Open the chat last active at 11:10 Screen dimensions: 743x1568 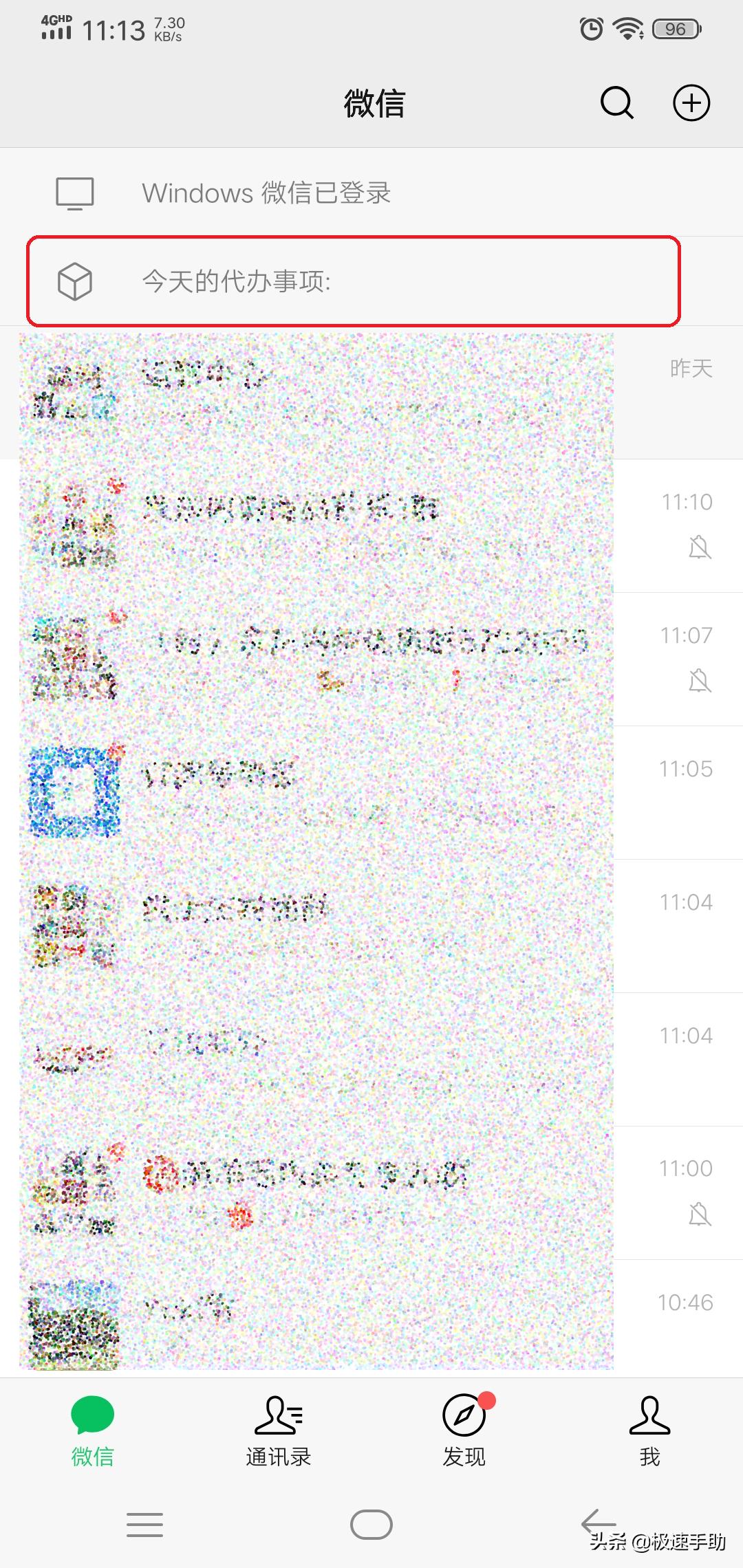pos(371,526)
